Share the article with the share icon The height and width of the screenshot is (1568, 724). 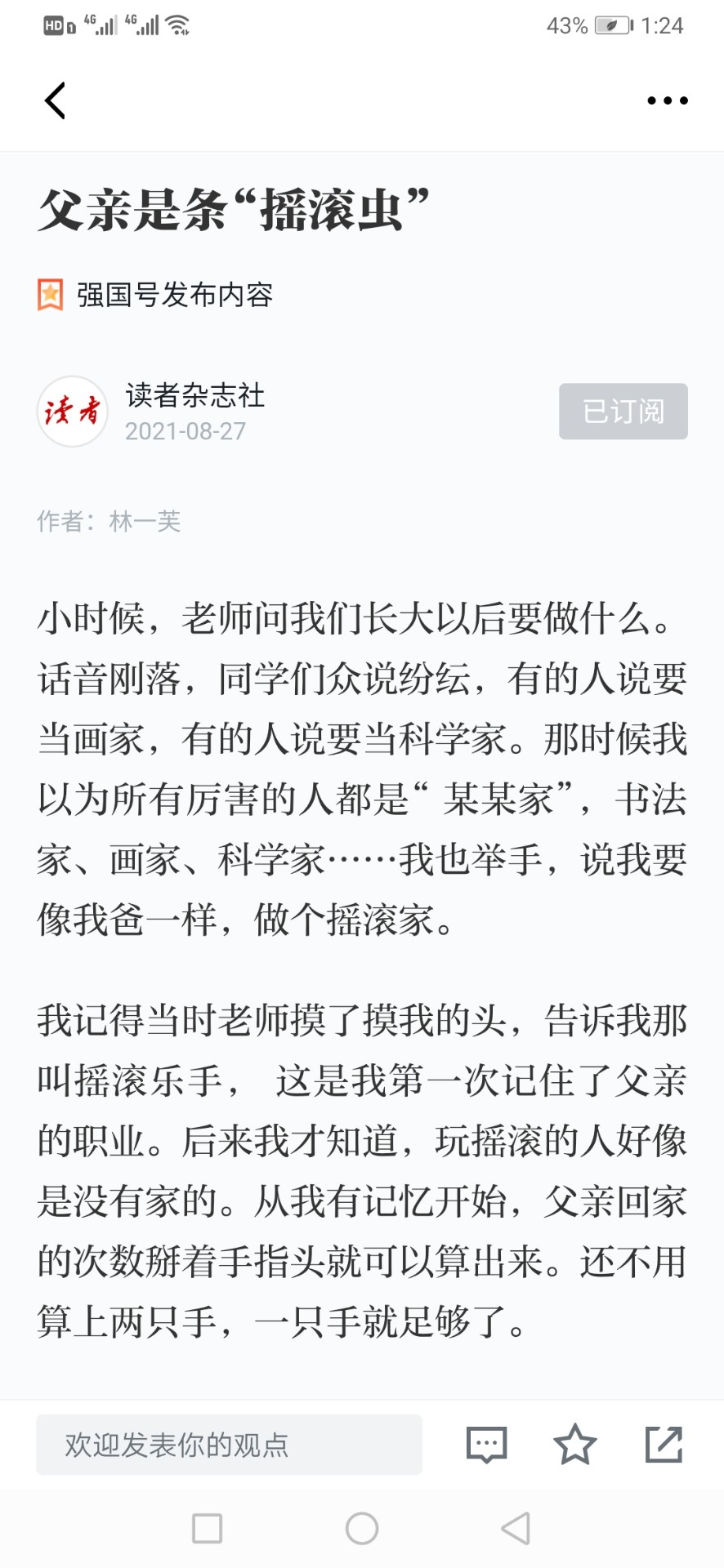point(664,1444)
